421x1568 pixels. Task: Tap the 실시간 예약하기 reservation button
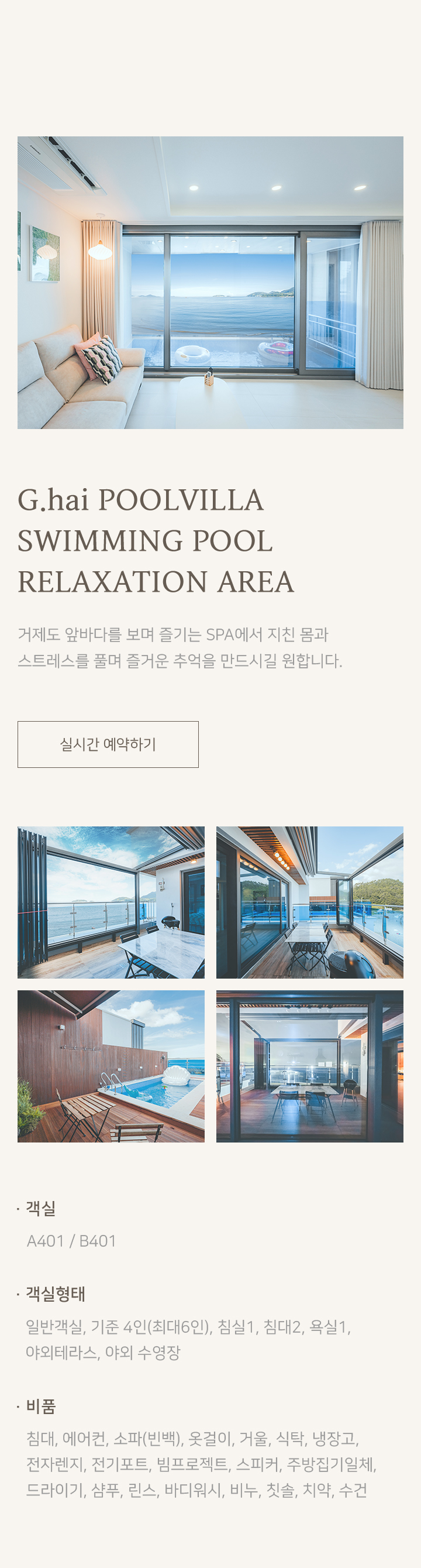108,744
